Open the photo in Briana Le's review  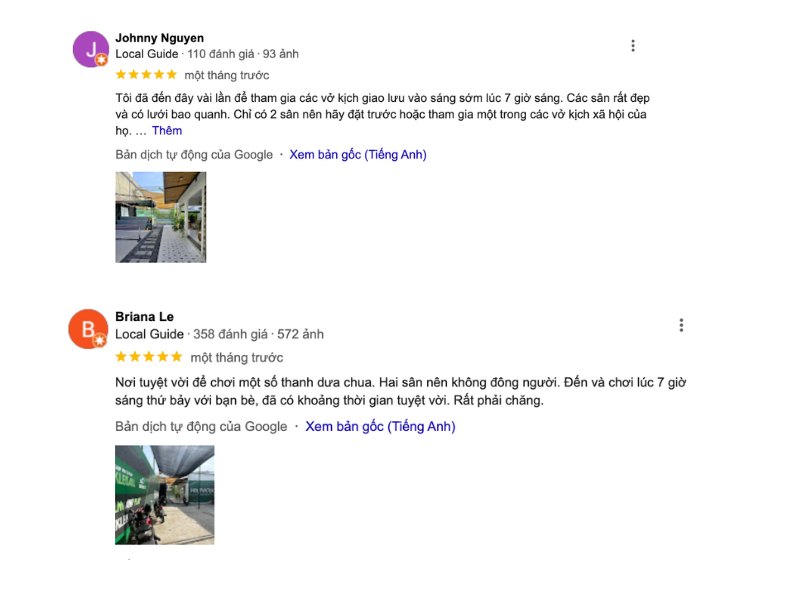coord(165,494)
